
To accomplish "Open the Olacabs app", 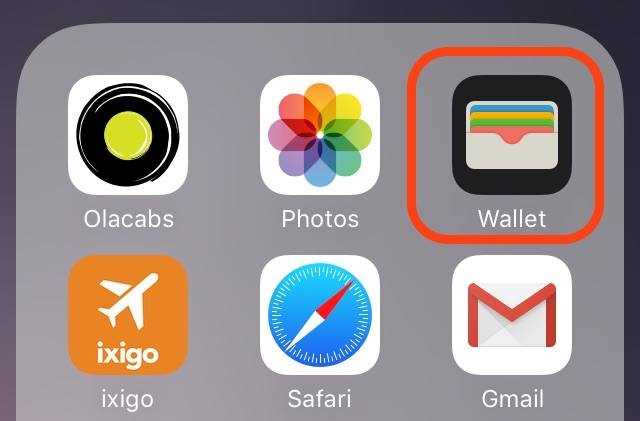I will [x=127, y=135].
